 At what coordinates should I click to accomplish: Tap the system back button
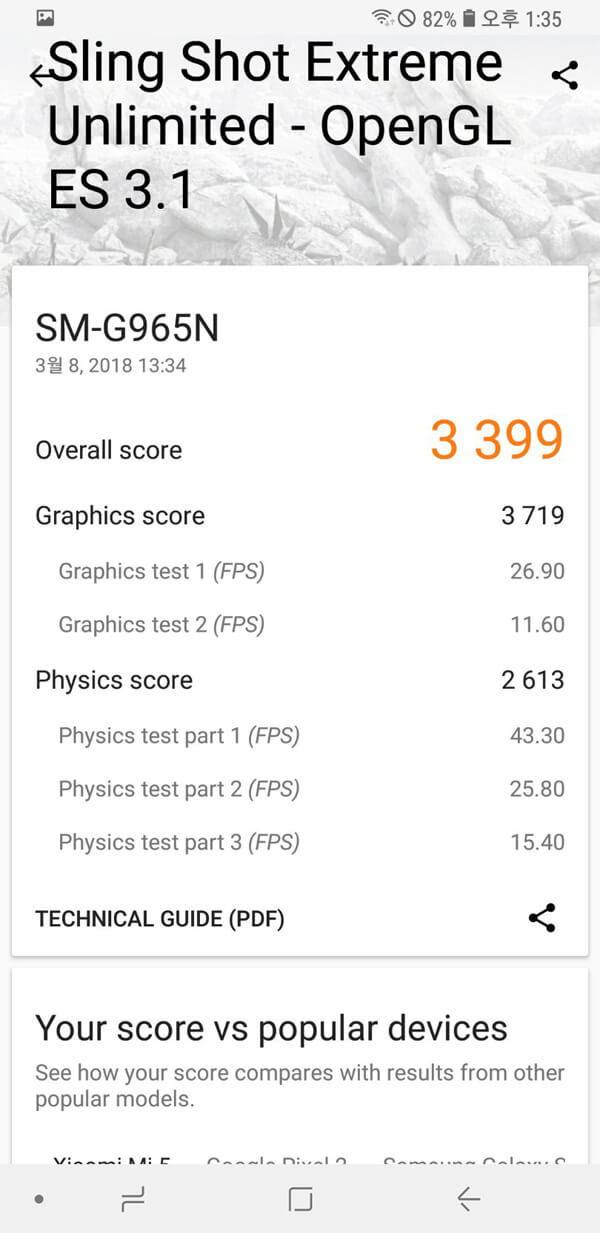tap(468, 1199)
